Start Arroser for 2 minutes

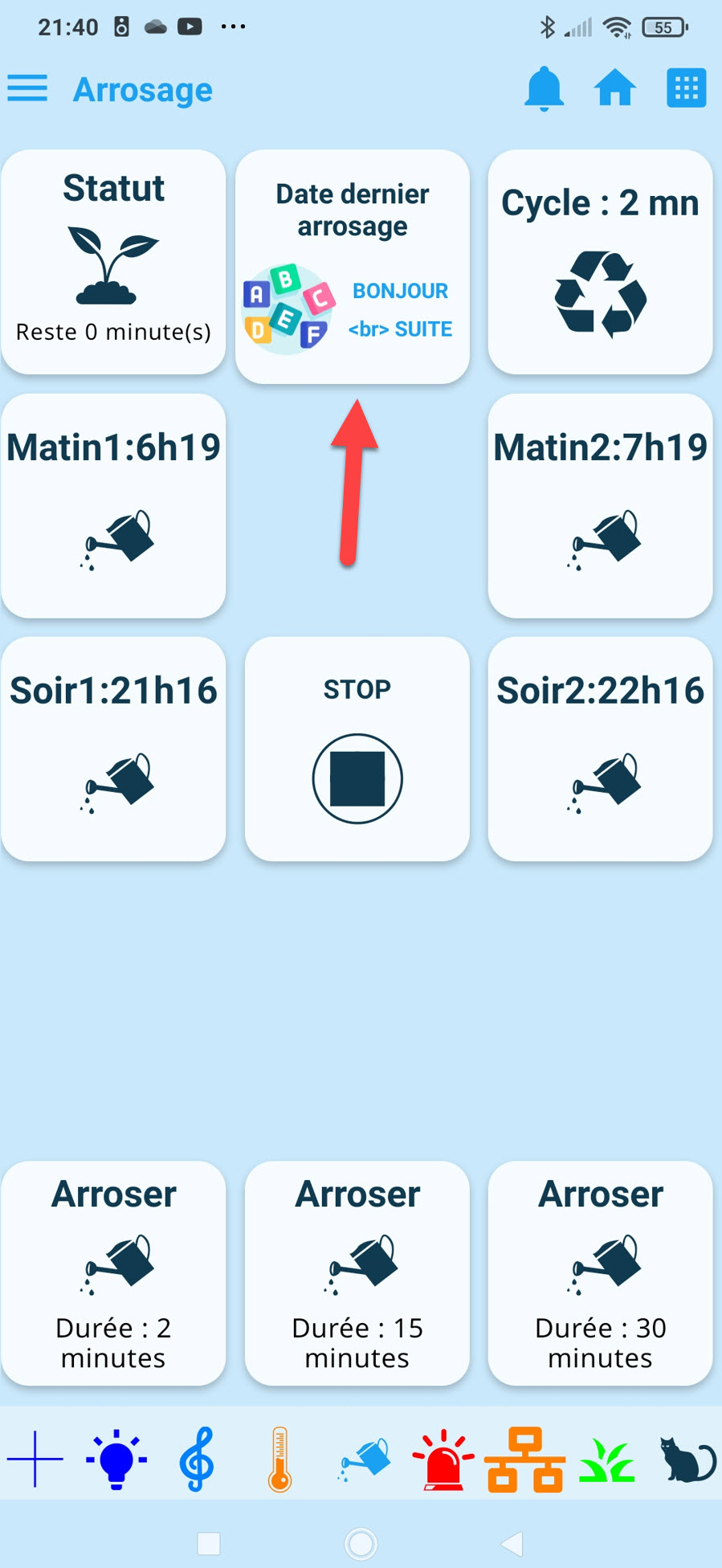(x=113, y=1272)
